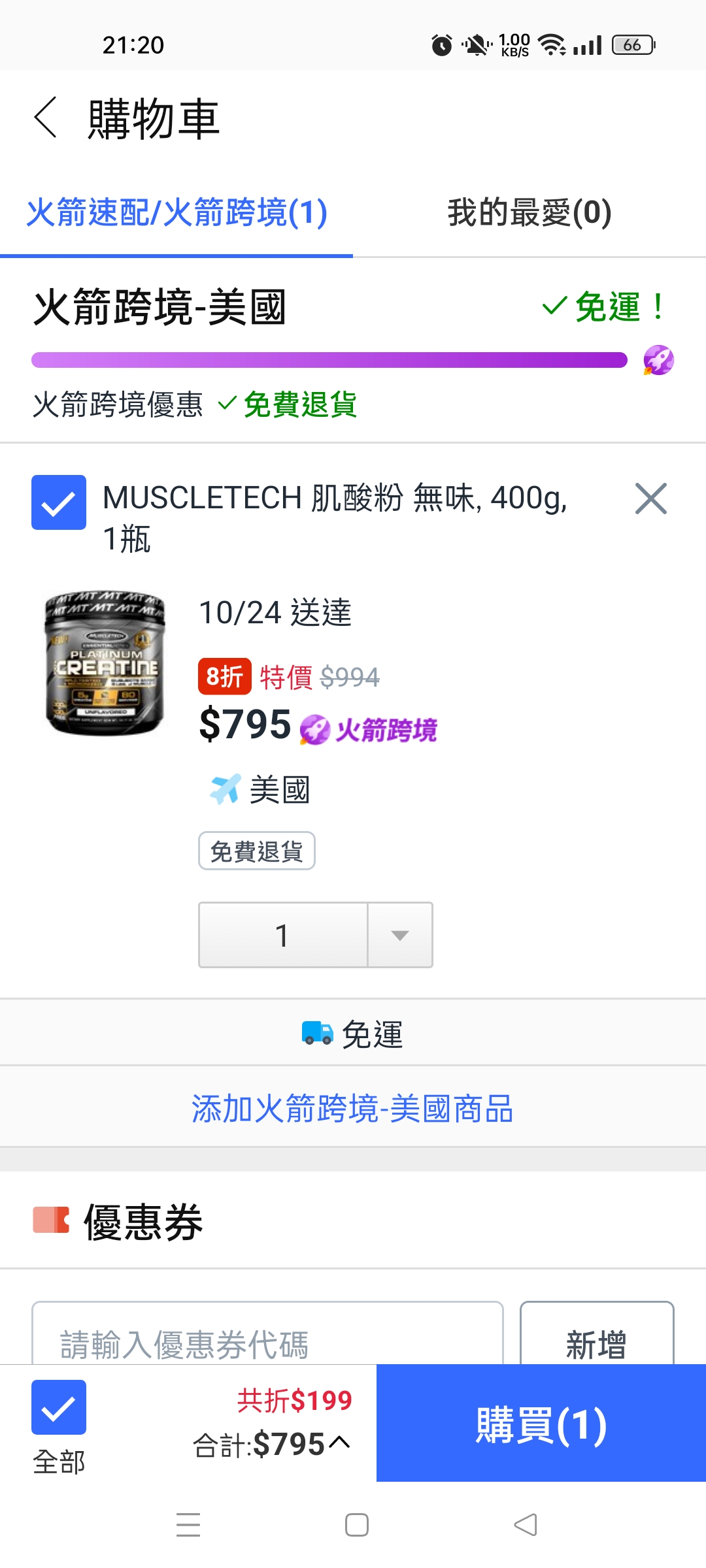Viewport: 706px width, 1568px height.
Task: Select the 火箭速配/火箭跨境(1) tab
Action: 176,212
